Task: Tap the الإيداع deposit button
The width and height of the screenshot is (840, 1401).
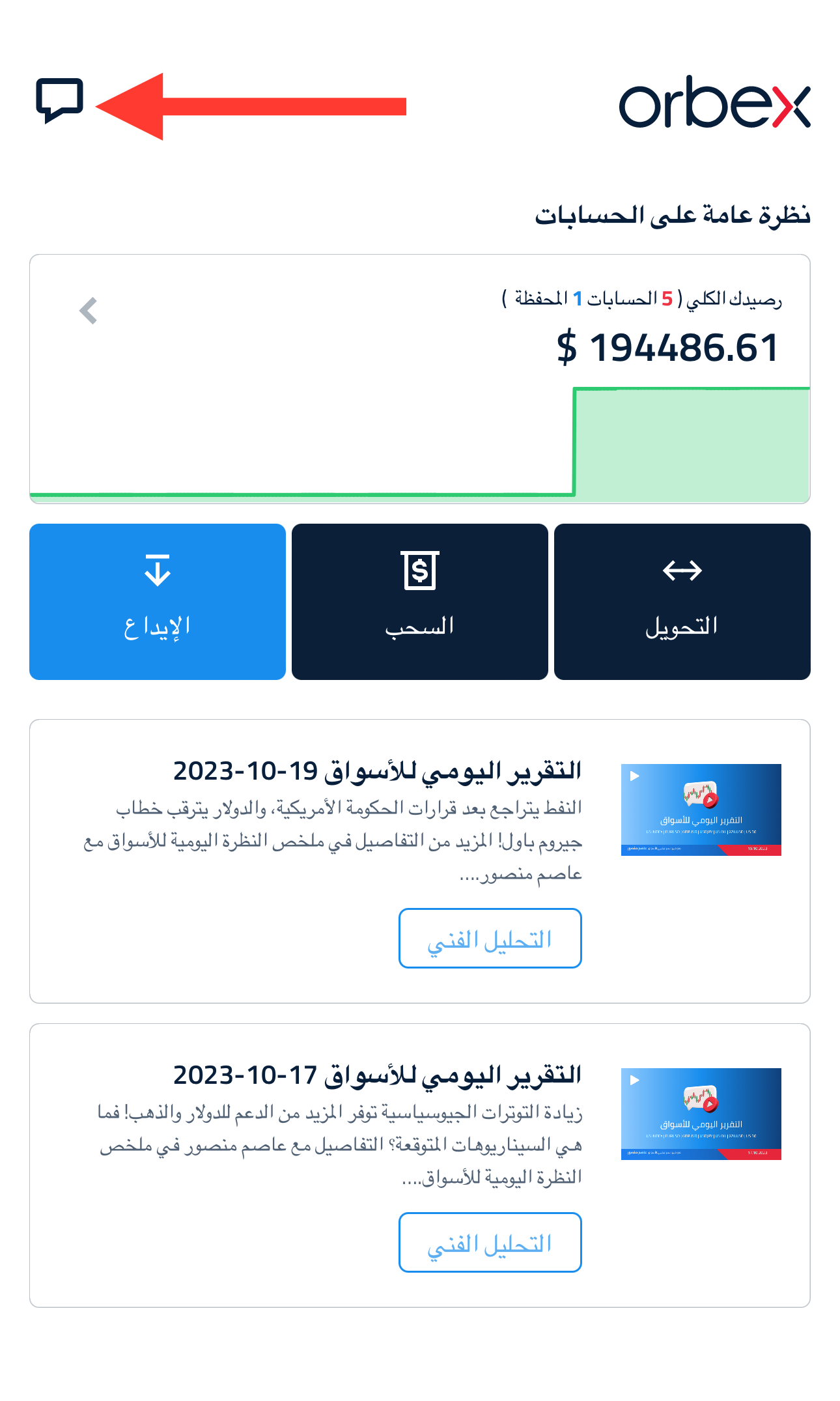Action: click(x=158, y=602)
